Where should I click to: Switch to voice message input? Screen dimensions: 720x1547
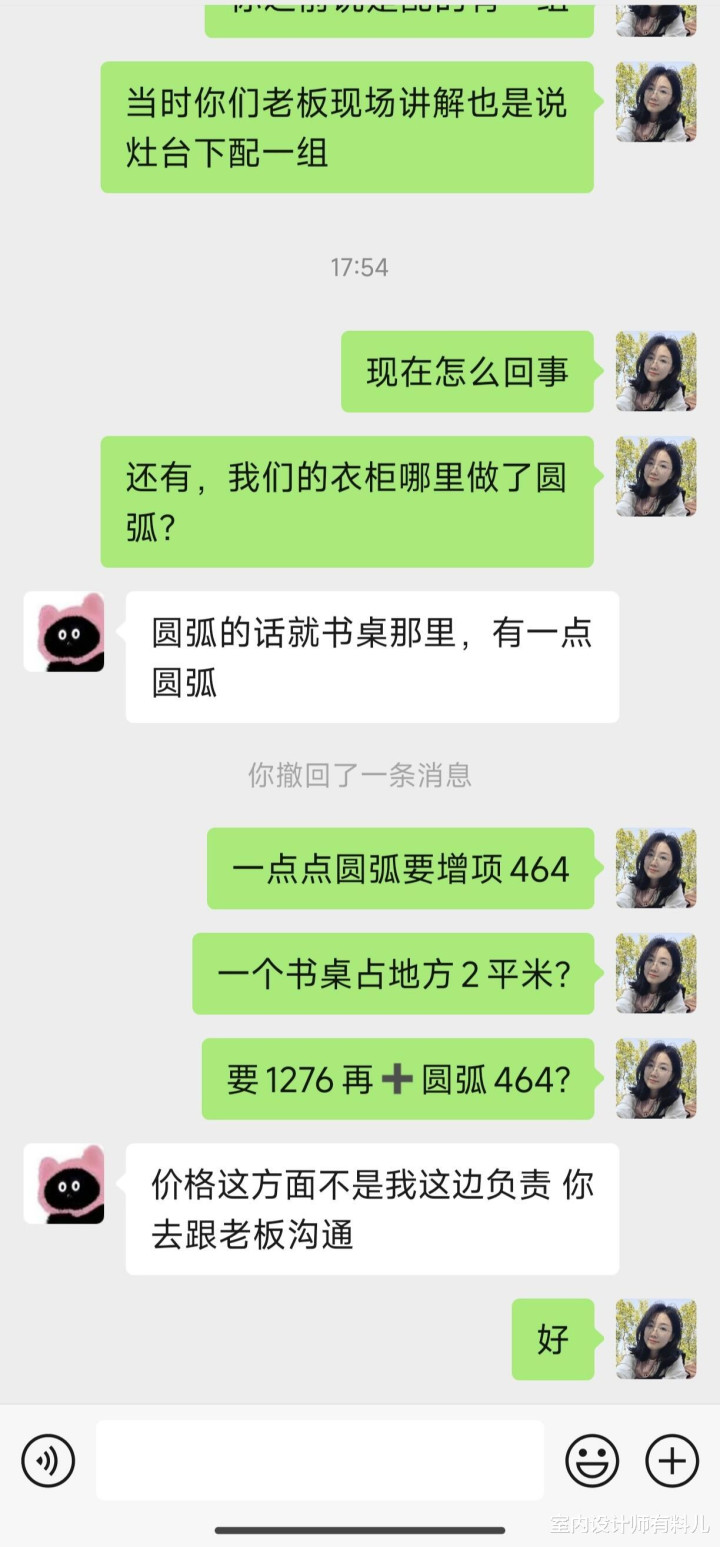pyautogui.click(x=48, y=1461)
